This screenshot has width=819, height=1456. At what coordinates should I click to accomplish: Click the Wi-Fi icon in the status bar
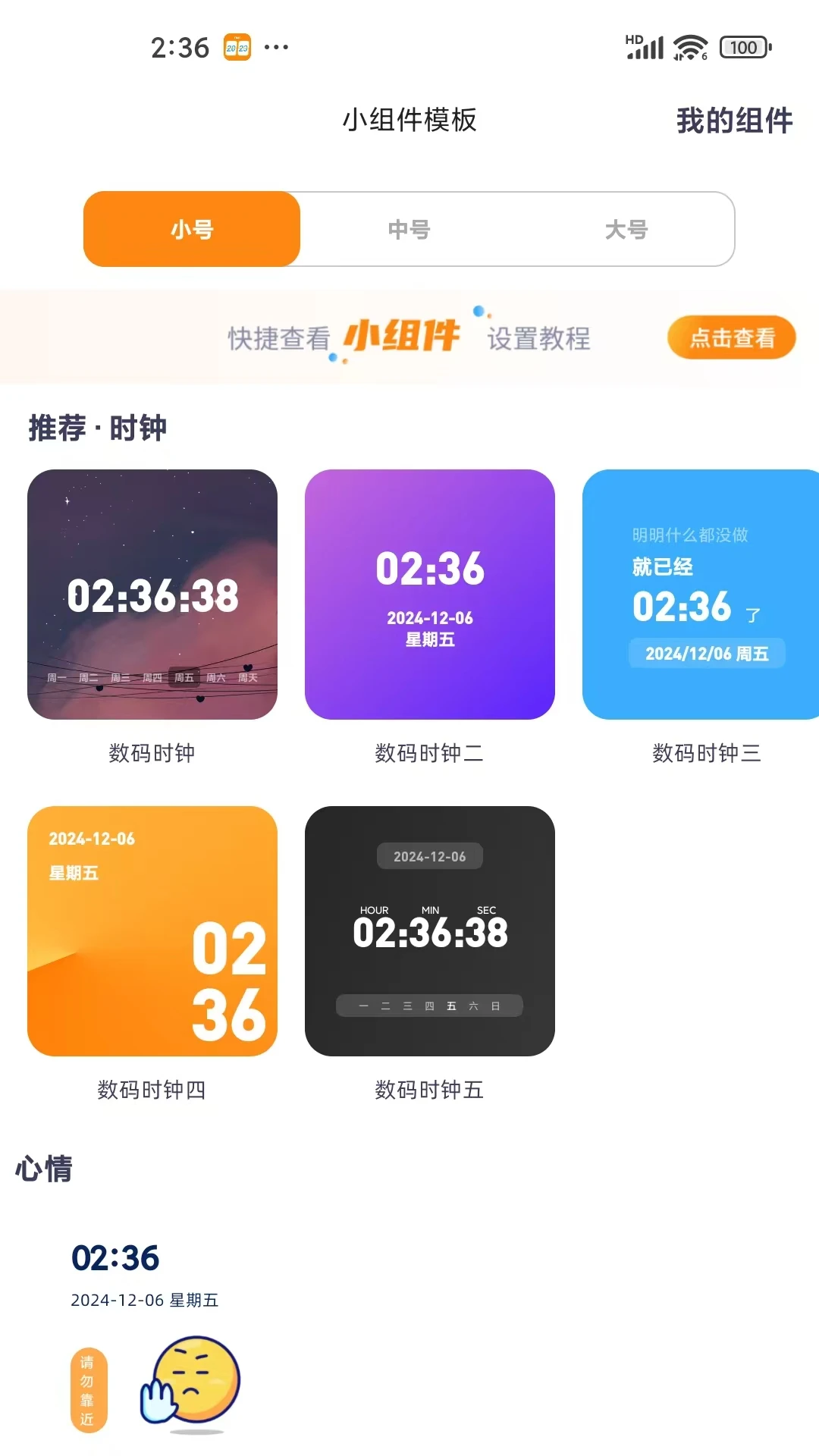pyautogui.click(x=691, y=47)
